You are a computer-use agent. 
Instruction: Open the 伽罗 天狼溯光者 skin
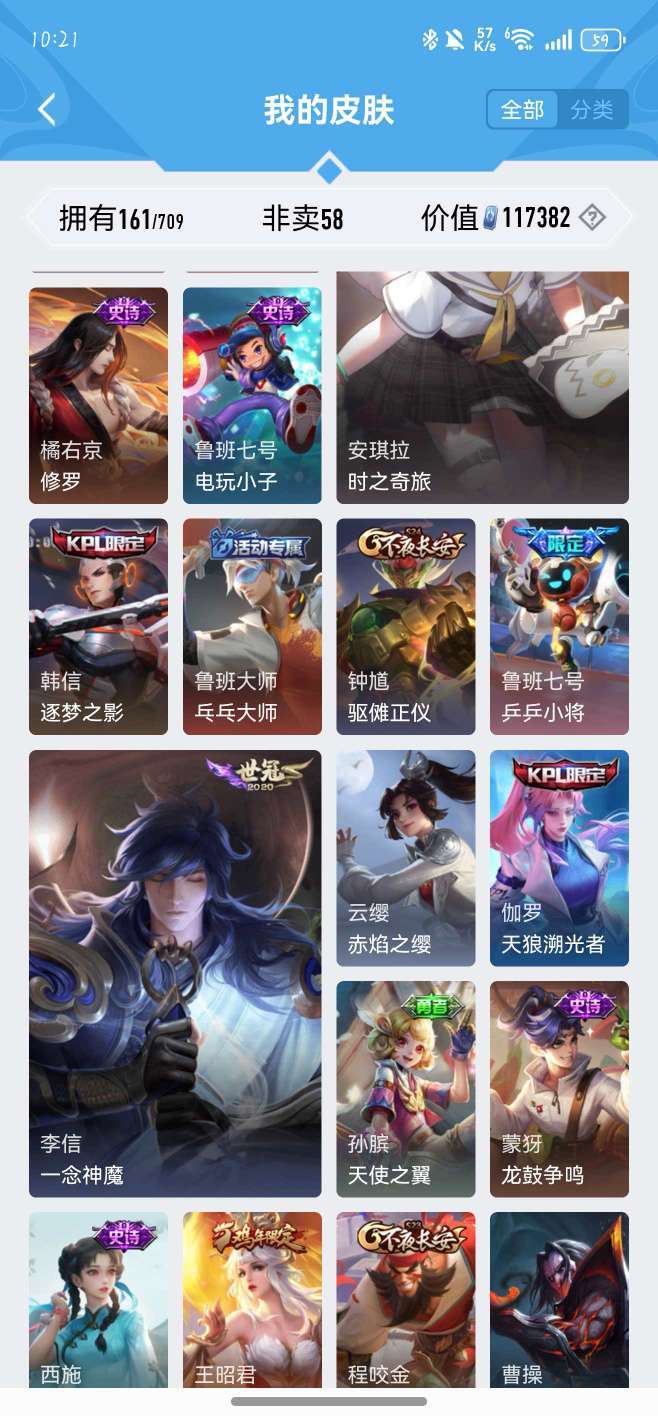(x=559, y=858)
